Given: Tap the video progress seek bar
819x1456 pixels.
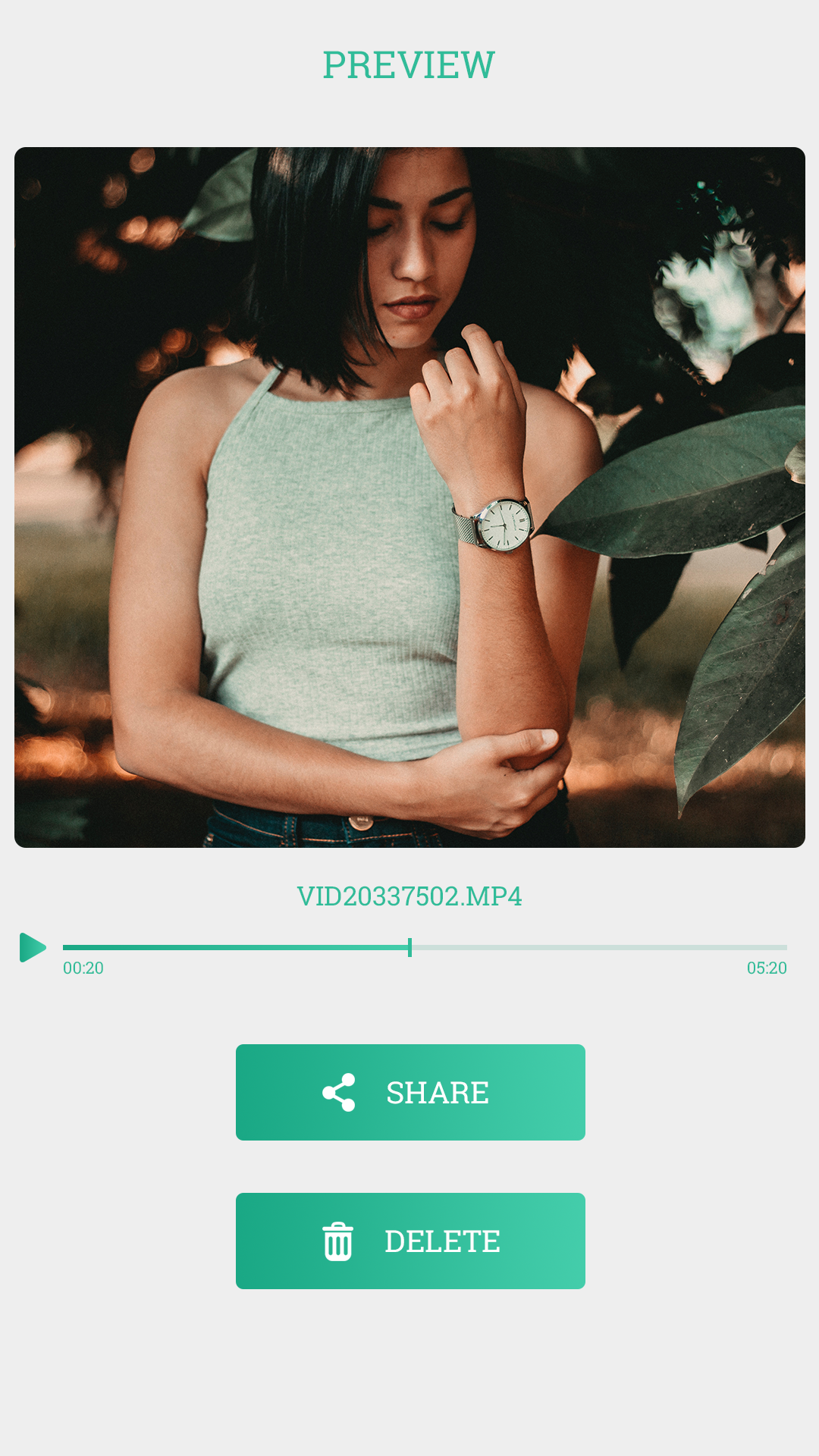Looking at the screenshot, I should pyautogui.click(x=425, y=947).
